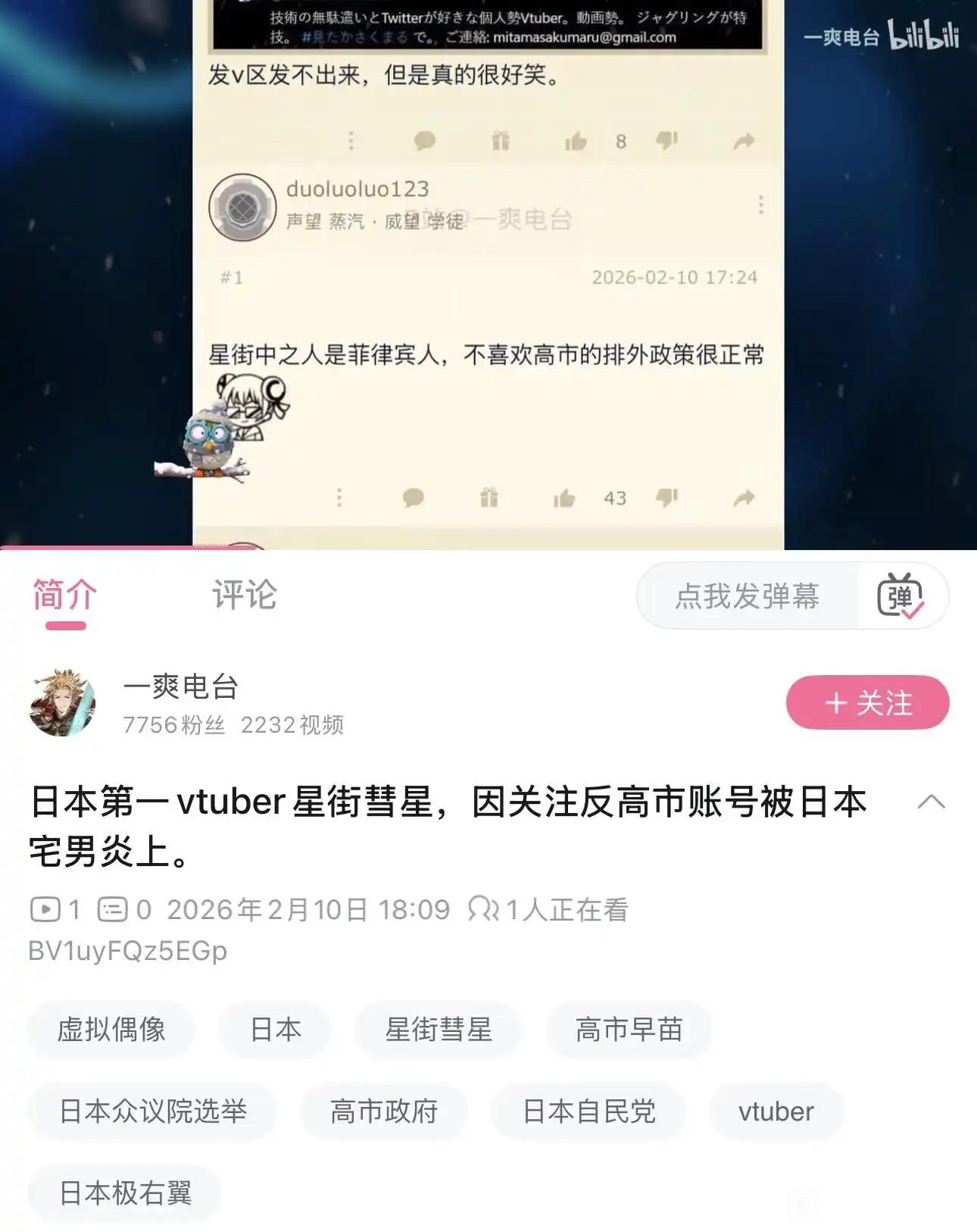Viewport: 977px width, 1232px height.
Task: Follow 一爽电台 with the 关注 button
Action: click(867, 702)
